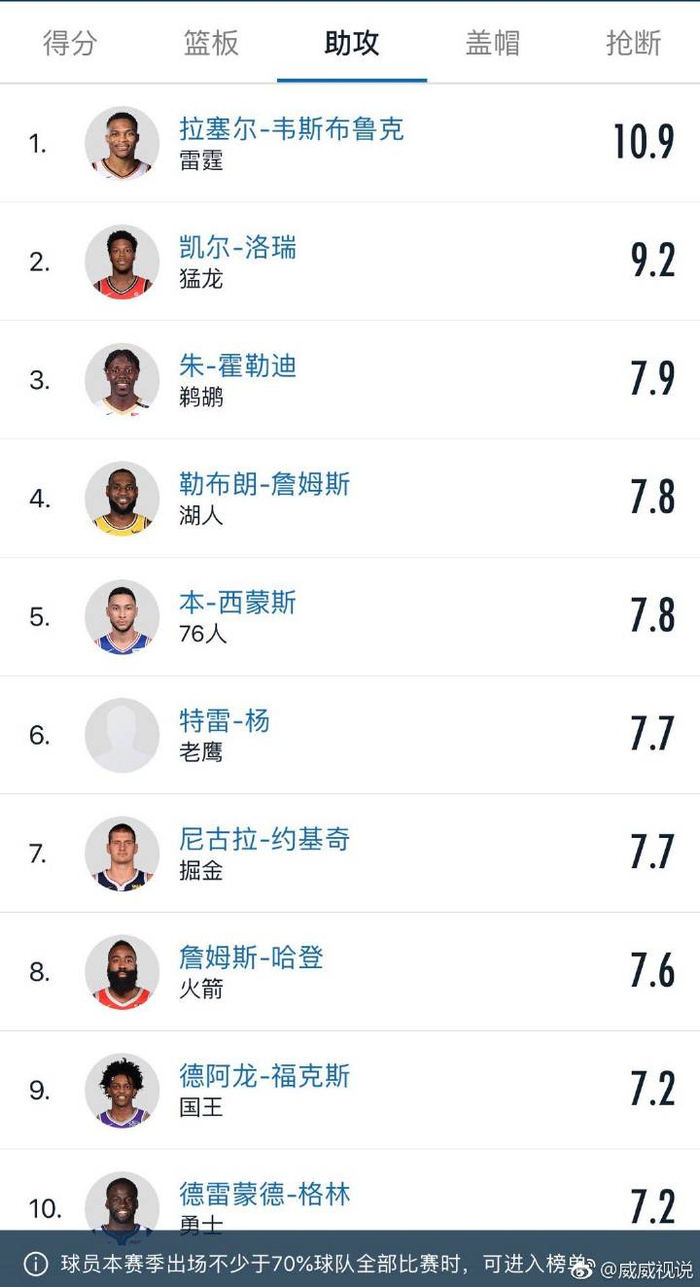700x1287 pixels.
Task: Open 特雷-杨 player row
Action: 225,721
